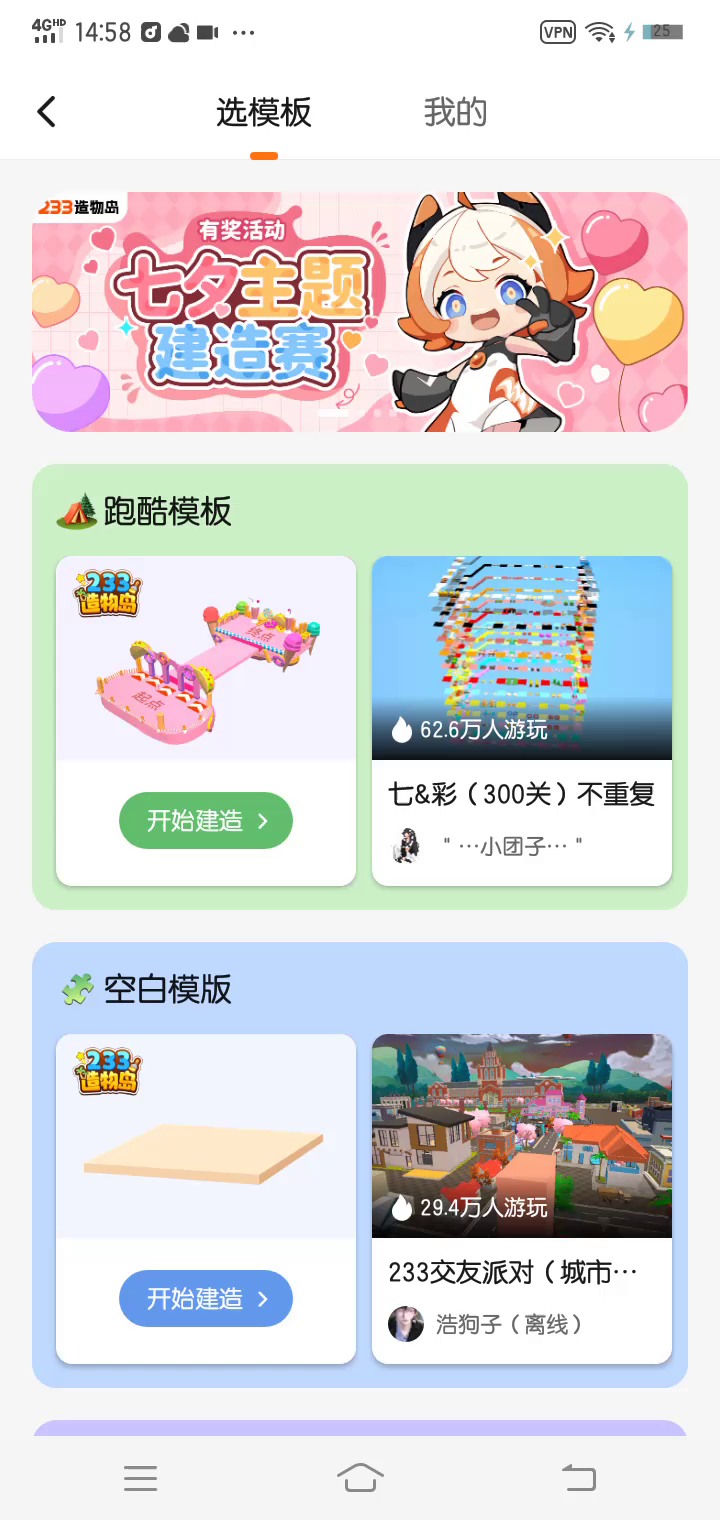Screen dimensions: 720x1520
Task: Start building with the blue 开始建造 button
Action: (x=206, y=1298)
